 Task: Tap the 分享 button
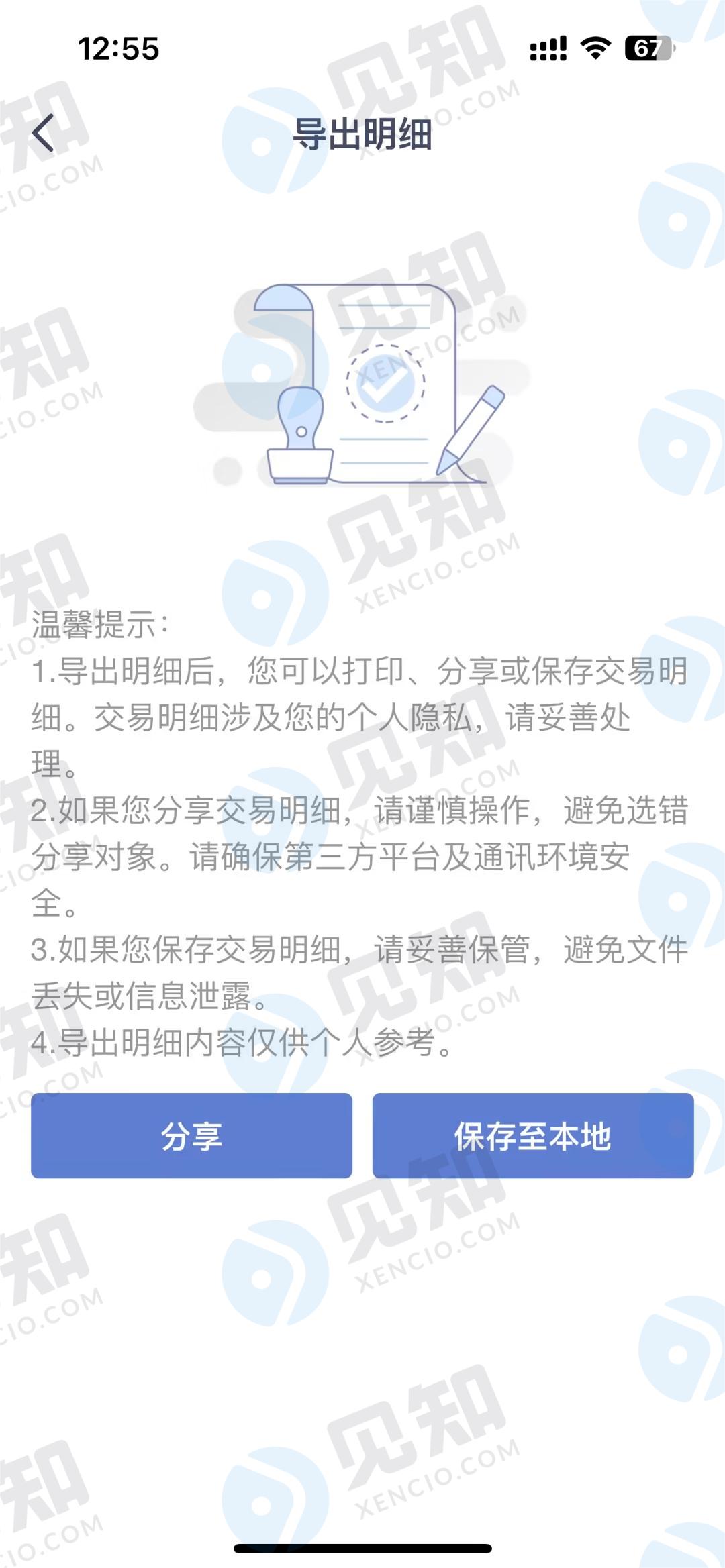(191, 1135)
